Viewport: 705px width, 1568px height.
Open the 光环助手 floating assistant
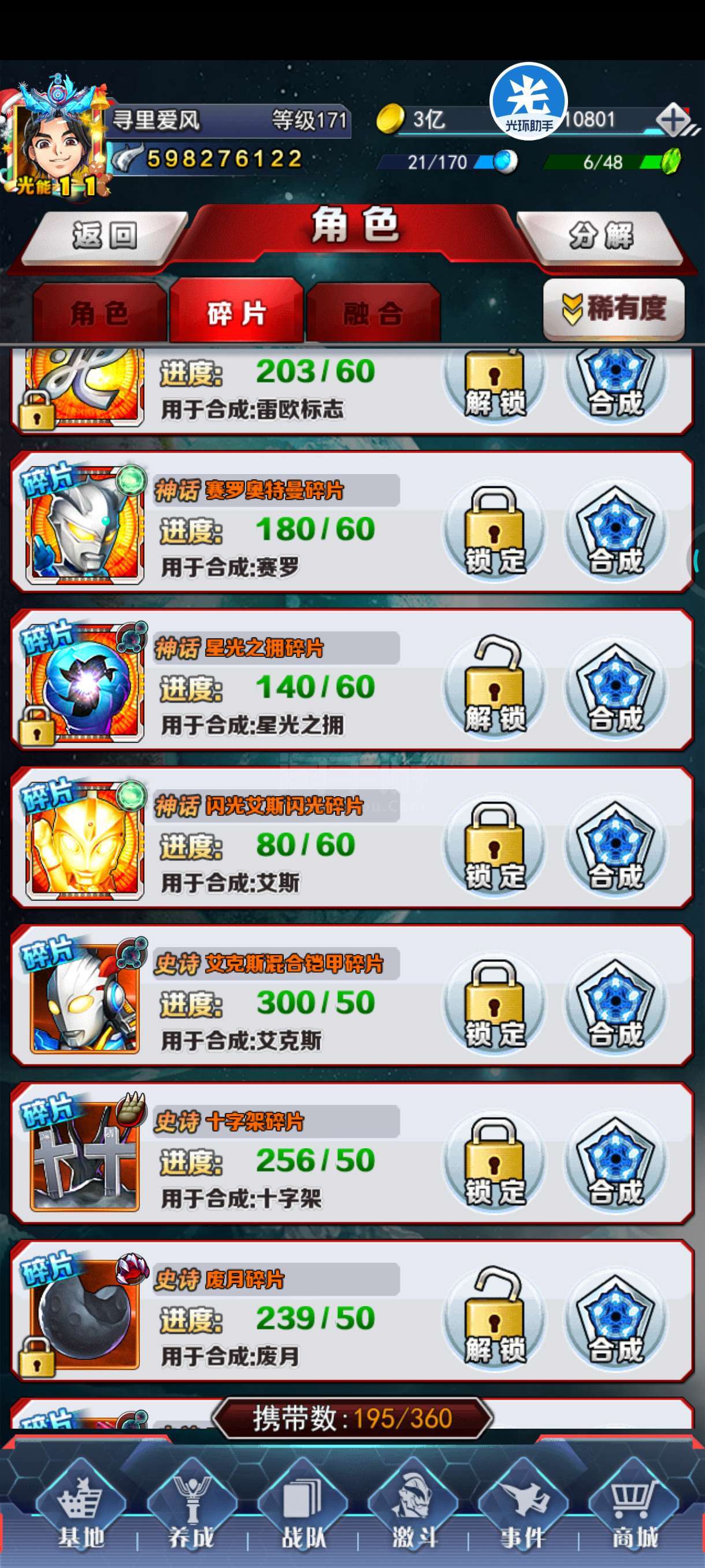pyautogui.click(x=528, y=101)
